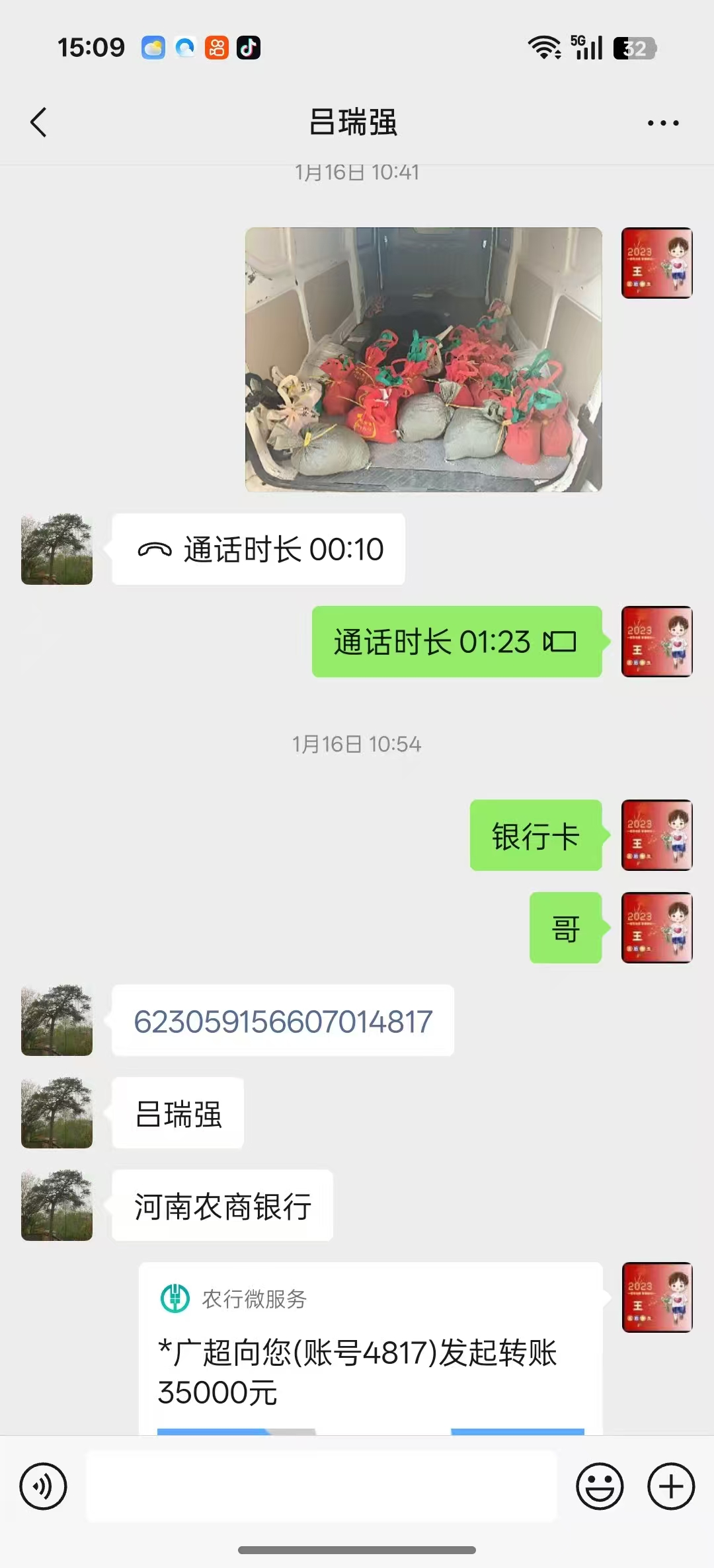Focus the message text field

coord(321,1487)
